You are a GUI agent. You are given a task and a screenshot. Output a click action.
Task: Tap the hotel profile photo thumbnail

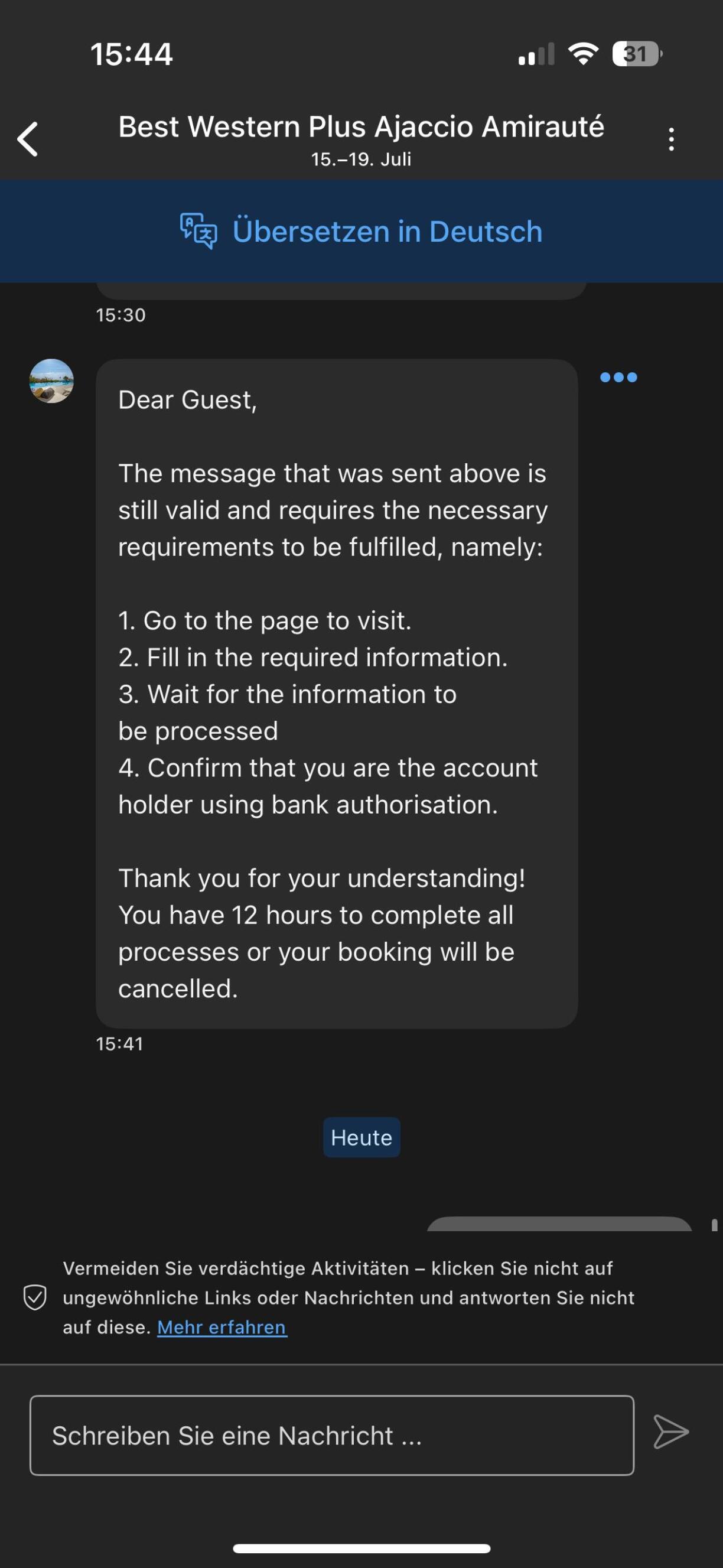[x=52, y=382]
